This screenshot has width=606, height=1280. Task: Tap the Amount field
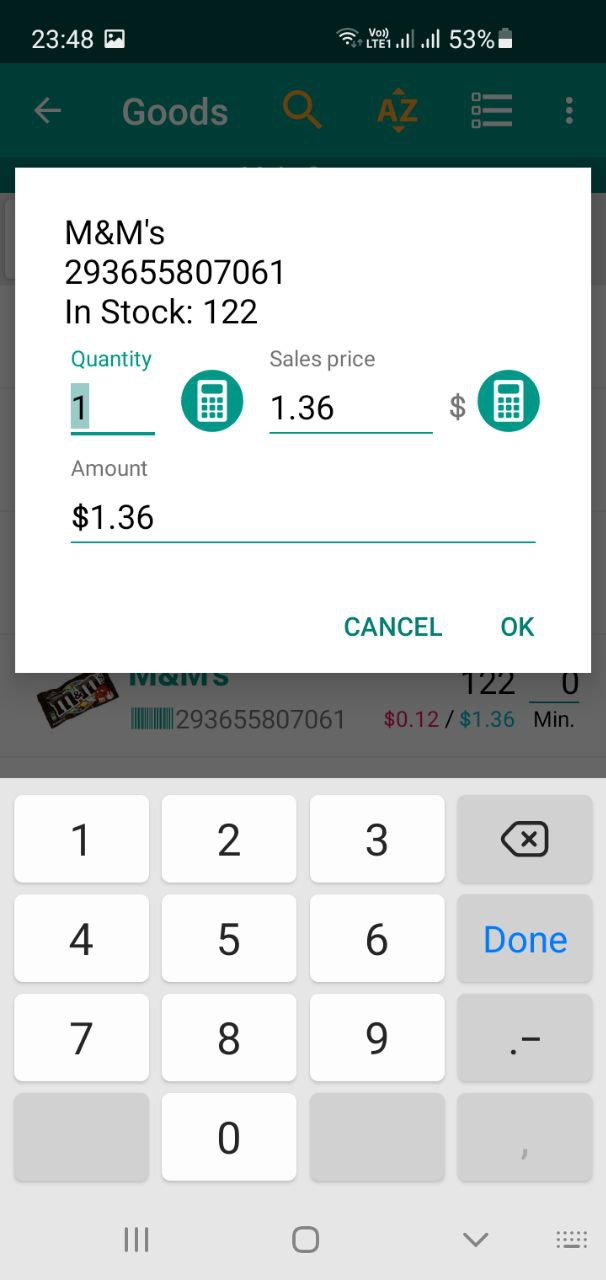pyautogui.click(x=302, y=517)
